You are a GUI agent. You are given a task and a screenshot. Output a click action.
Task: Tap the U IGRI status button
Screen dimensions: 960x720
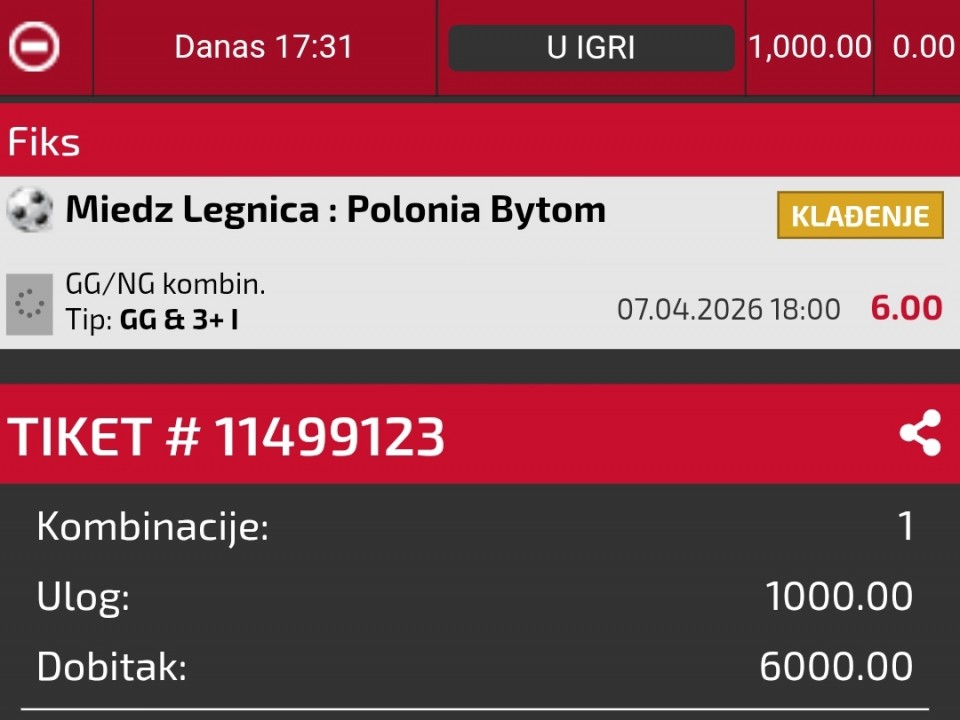(591, 47)
